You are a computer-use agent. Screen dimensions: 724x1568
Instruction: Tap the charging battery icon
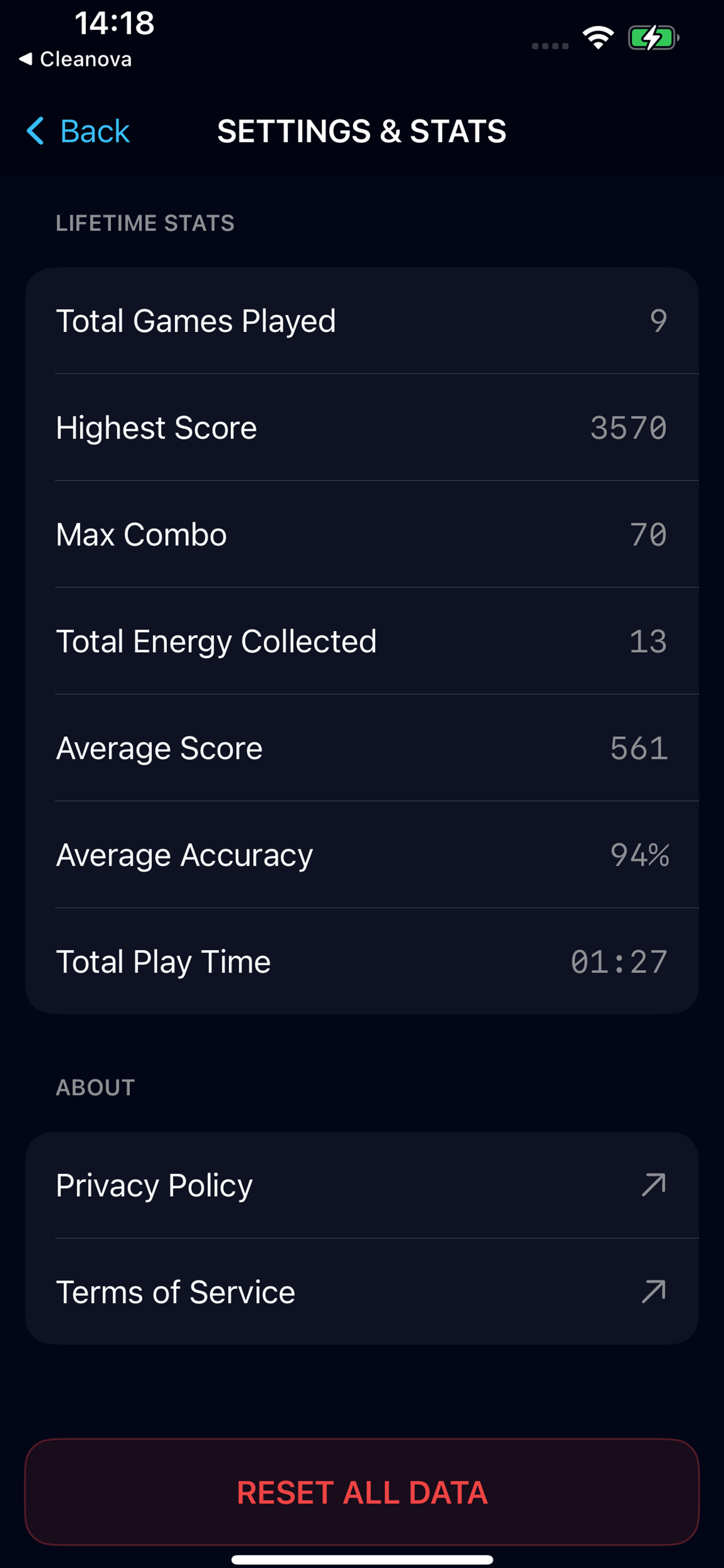tap(652, 38)
